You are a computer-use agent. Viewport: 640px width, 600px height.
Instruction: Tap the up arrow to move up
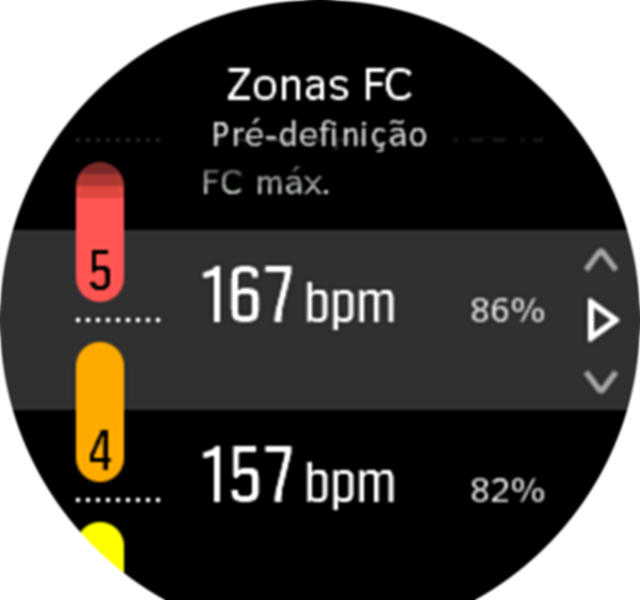click(x=600, y=262)
